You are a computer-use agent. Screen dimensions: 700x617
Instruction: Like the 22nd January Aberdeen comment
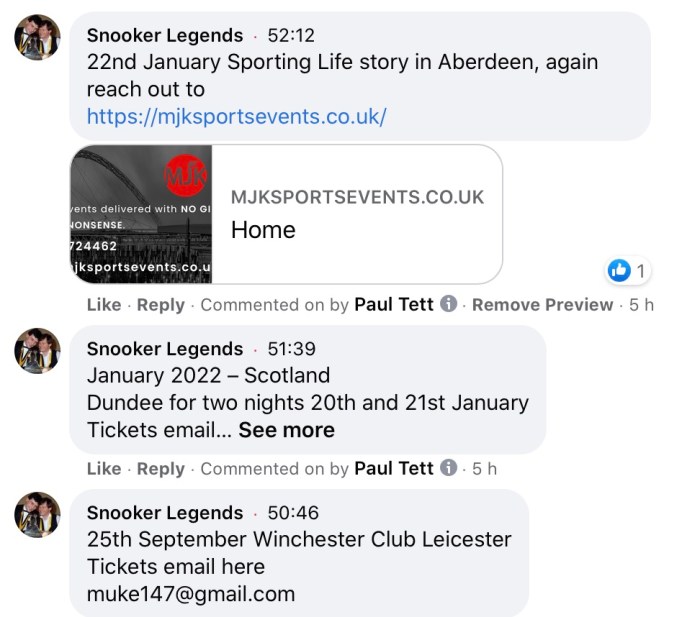tap(103, 305)
